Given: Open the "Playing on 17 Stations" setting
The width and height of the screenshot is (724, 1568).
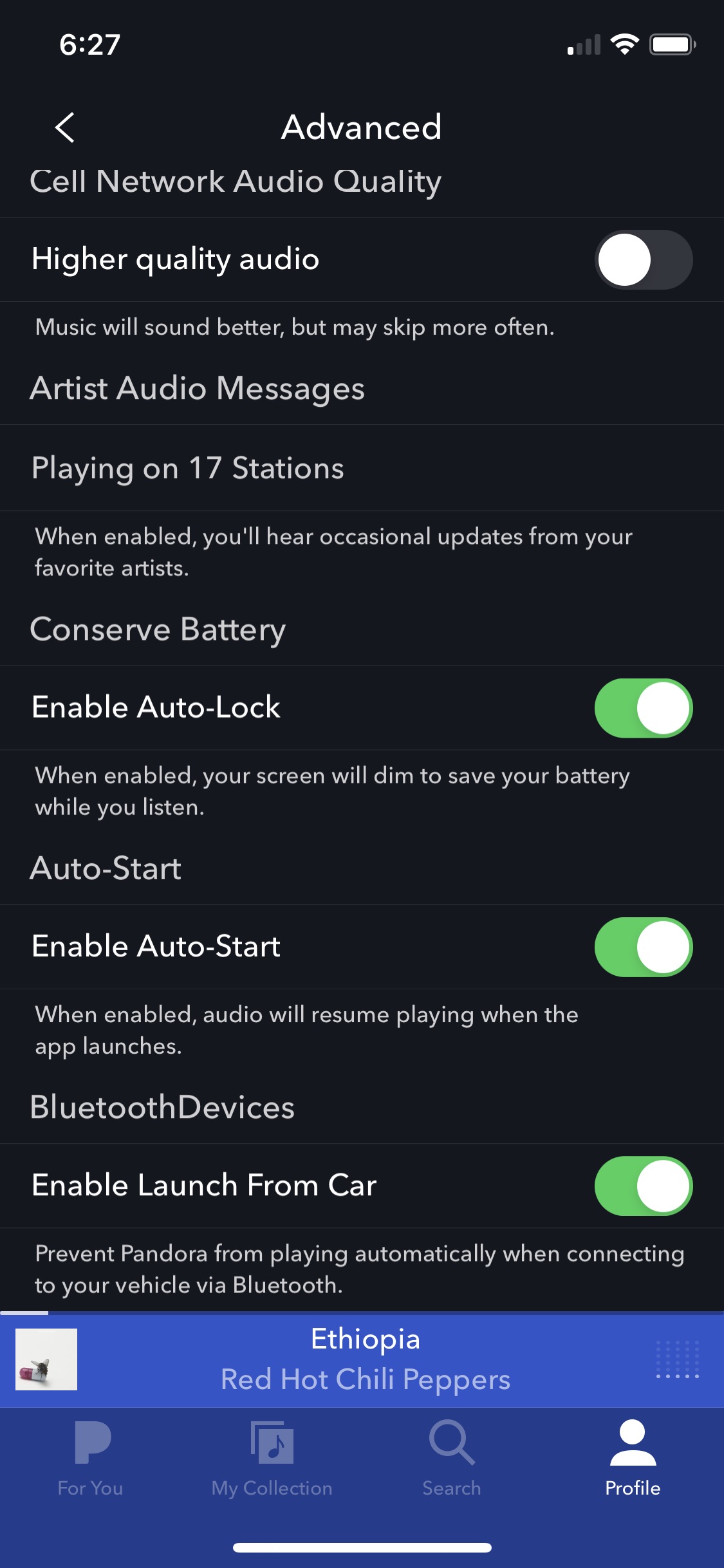Looking at the screenshot, I should [187, 468].
